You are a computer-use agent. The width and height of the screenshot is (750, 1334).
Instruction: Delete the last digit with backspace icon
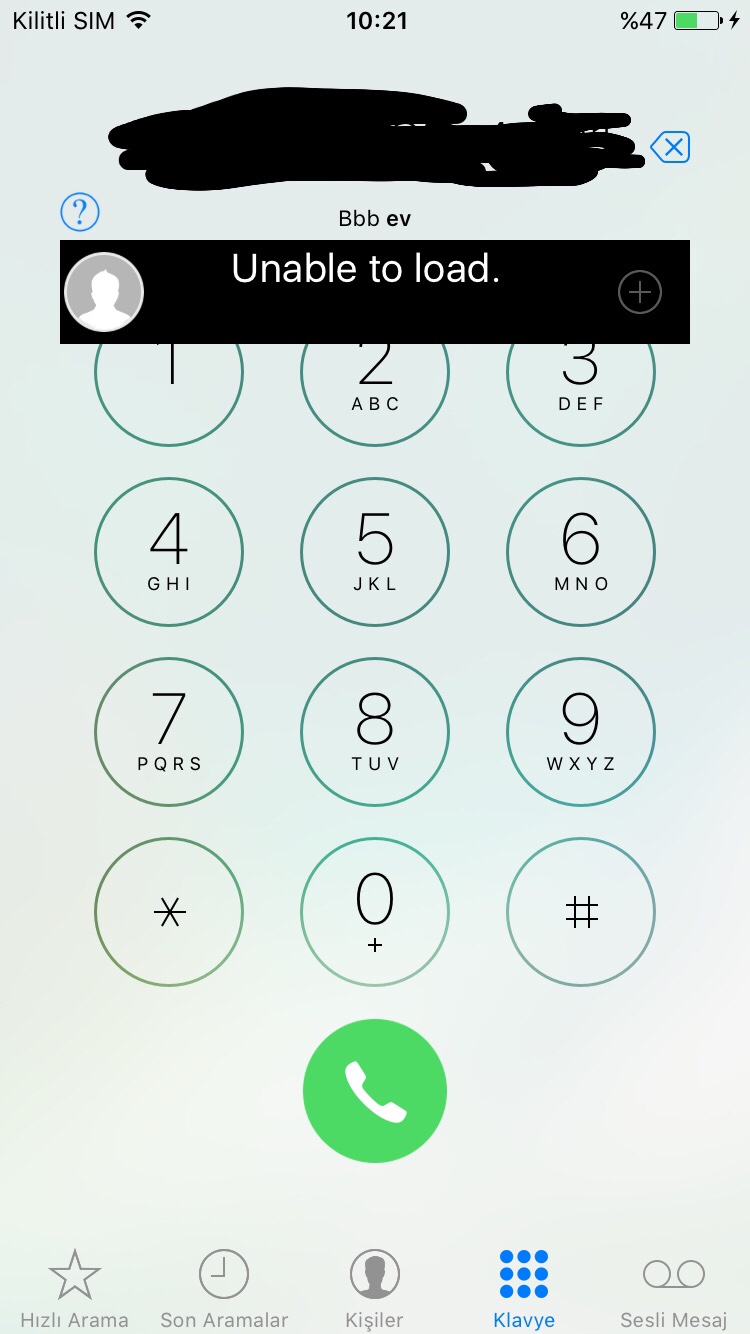click(x=671, y=149)
